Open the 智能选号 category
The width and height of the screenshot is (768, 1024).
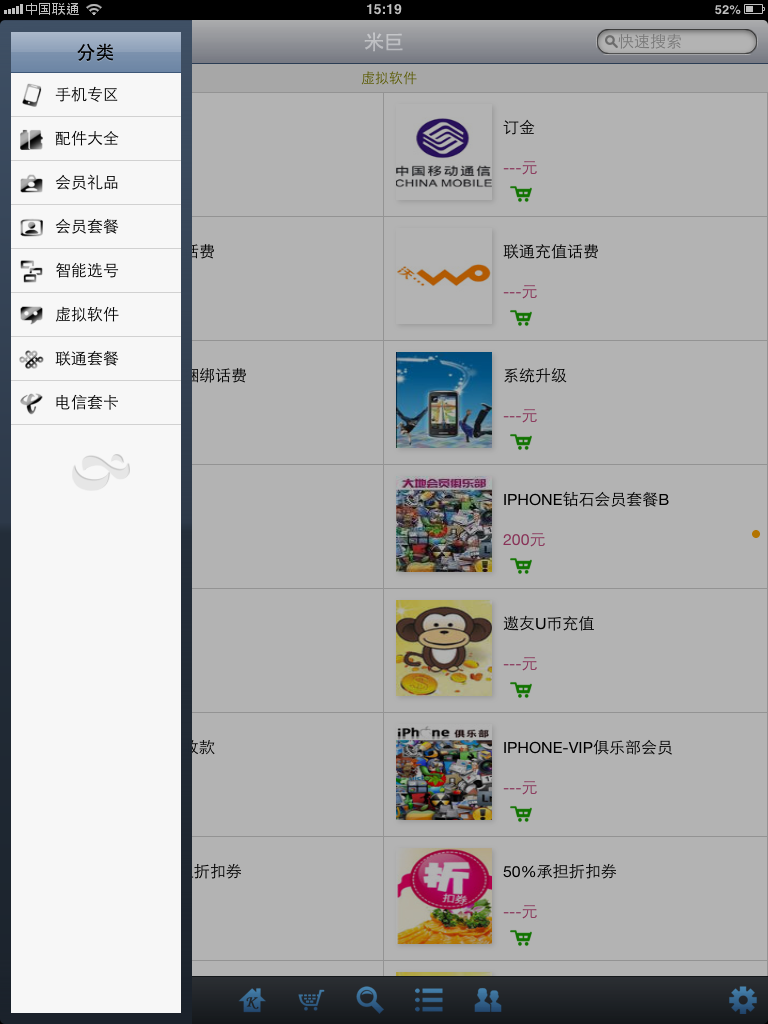pyautogui.click(x=95, y=271)
